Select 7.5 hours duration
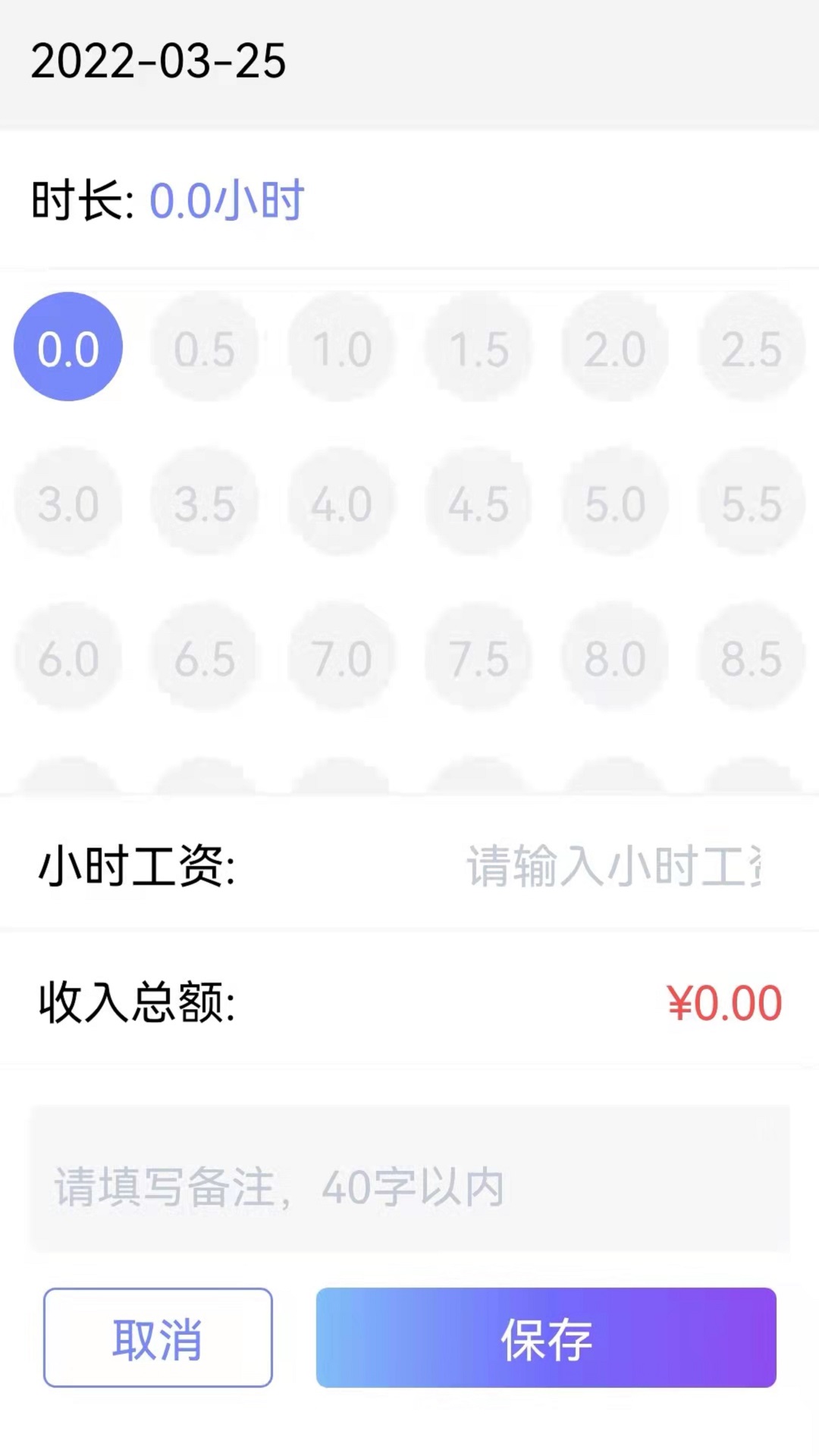This screenshot has height=1456, width=819. (x=479, y=657)
